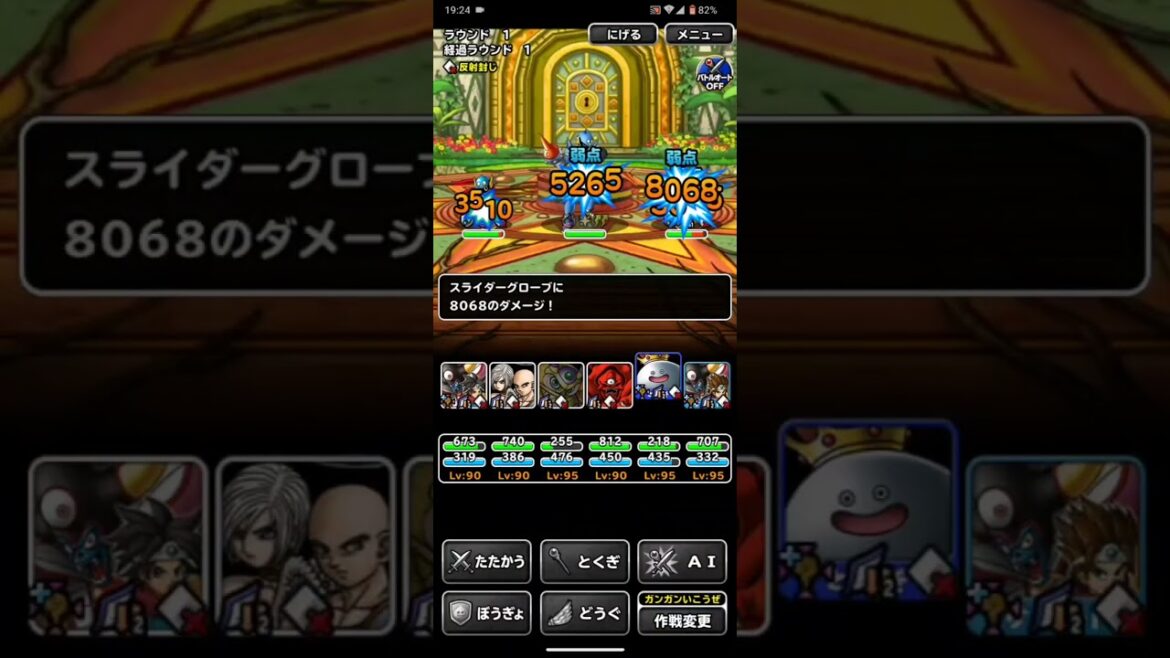Open the どうぐ items command
The height and width of the screenshot is (658, 1170).
tap(584, 613)
